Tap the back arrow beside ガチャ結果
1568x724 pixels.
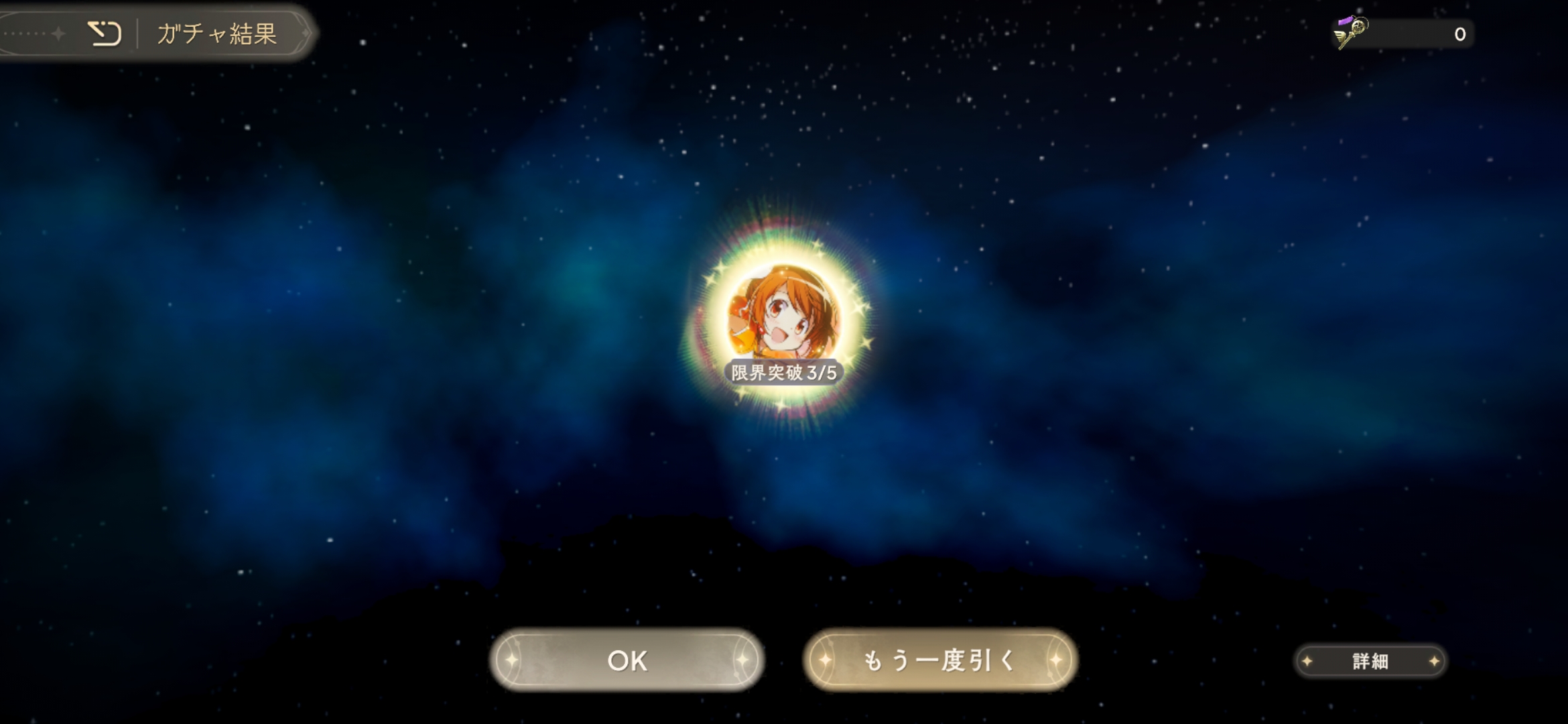tap(105, 33)
